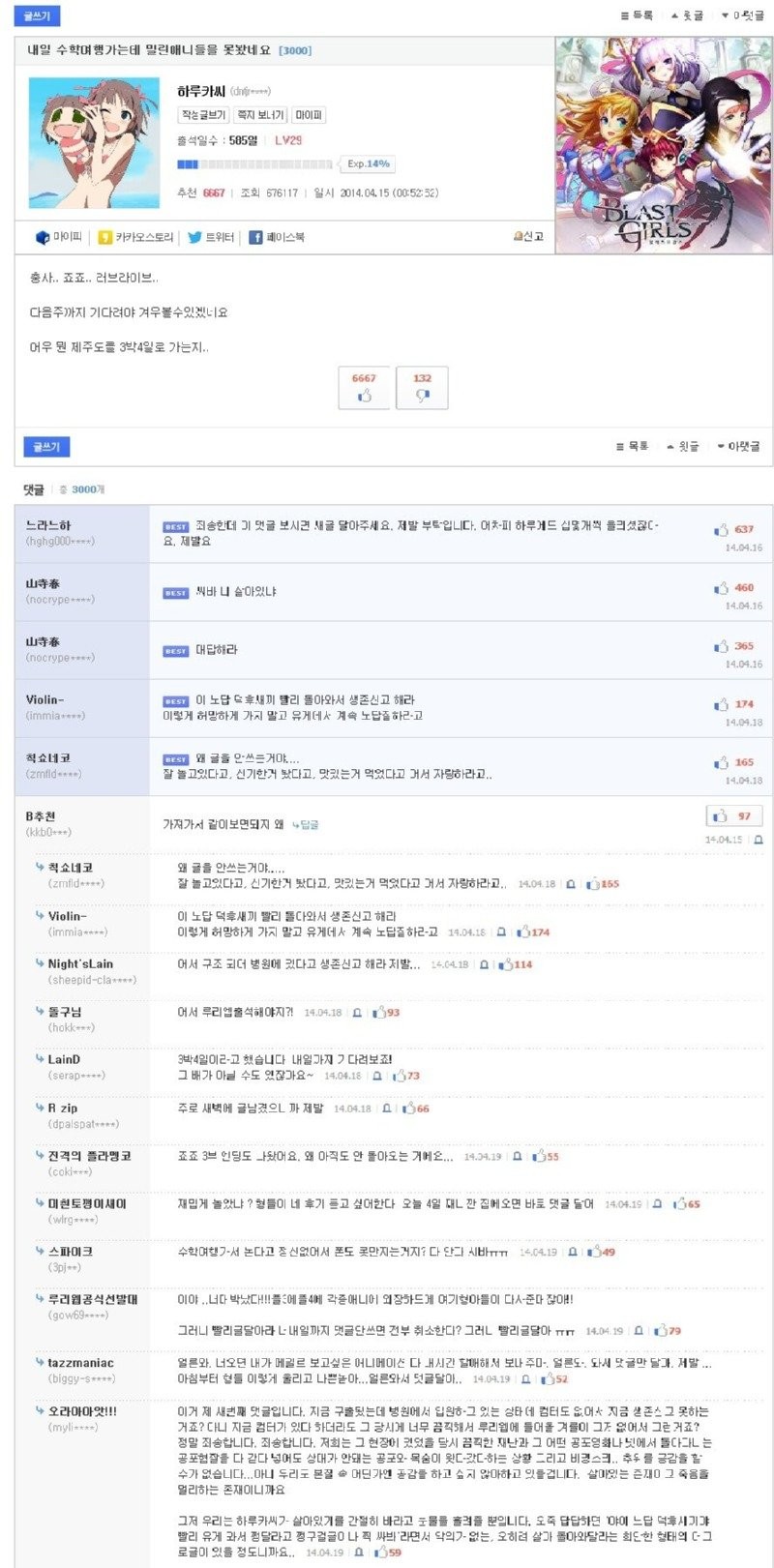Share the post on 페이스북
The width and height of the screenshot is (774, 1568).
[277, 237]
